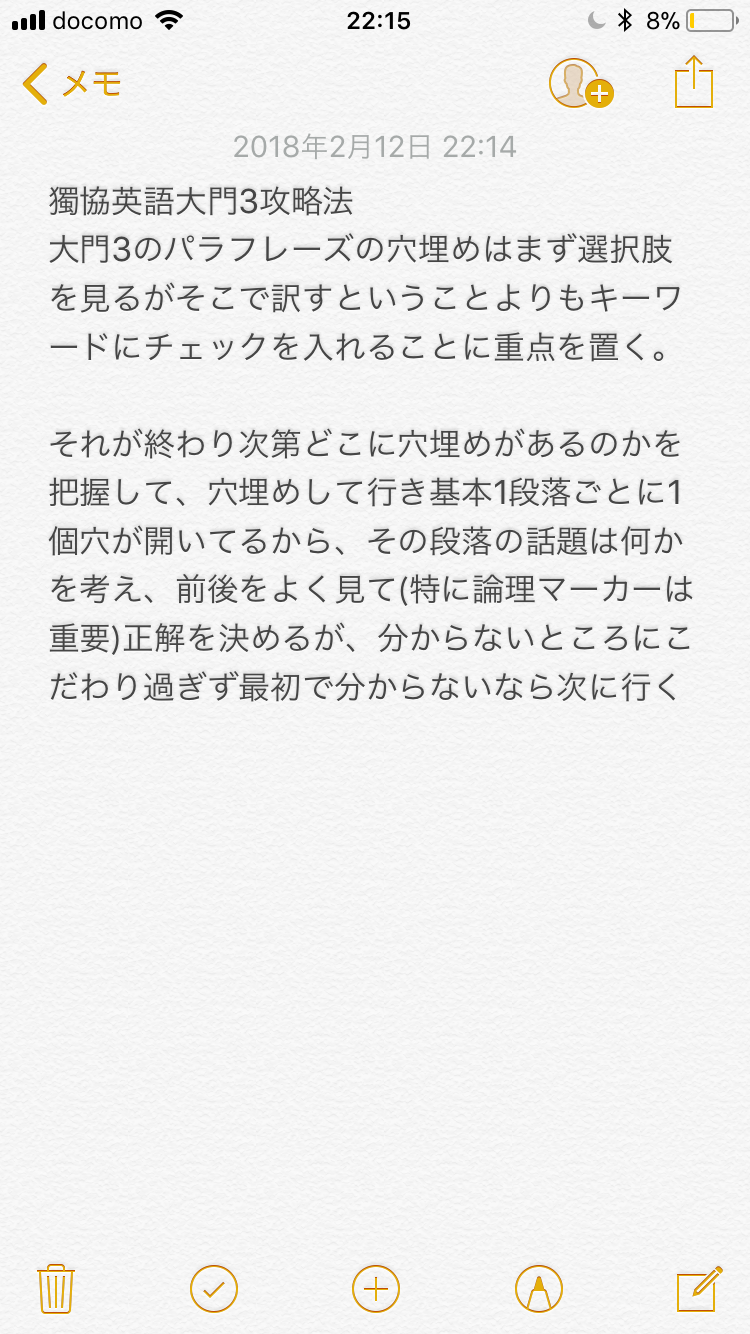Add people to this note
The width and height of the screenshot is (750, 1334).
click(580, 84)
